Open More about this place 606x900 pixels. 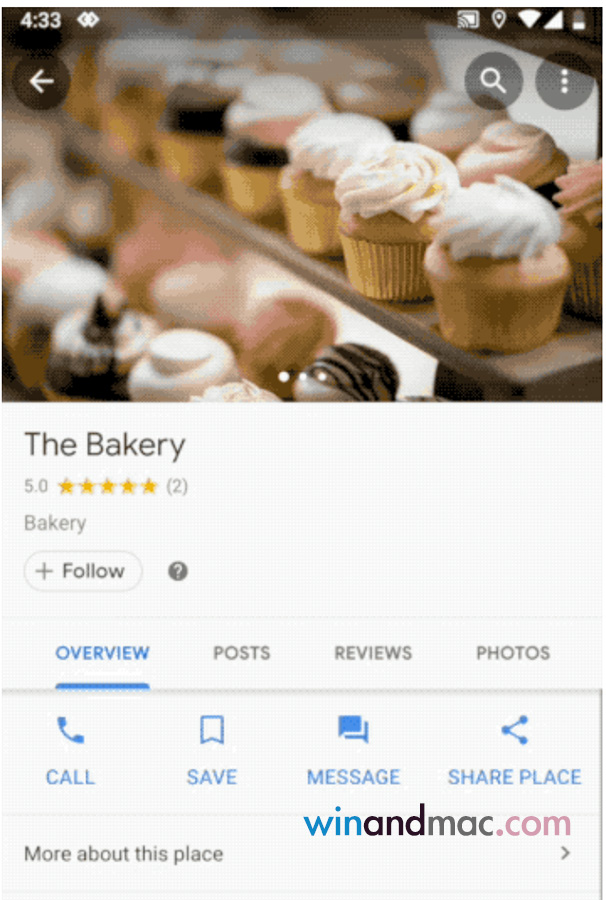pos(300,854)
